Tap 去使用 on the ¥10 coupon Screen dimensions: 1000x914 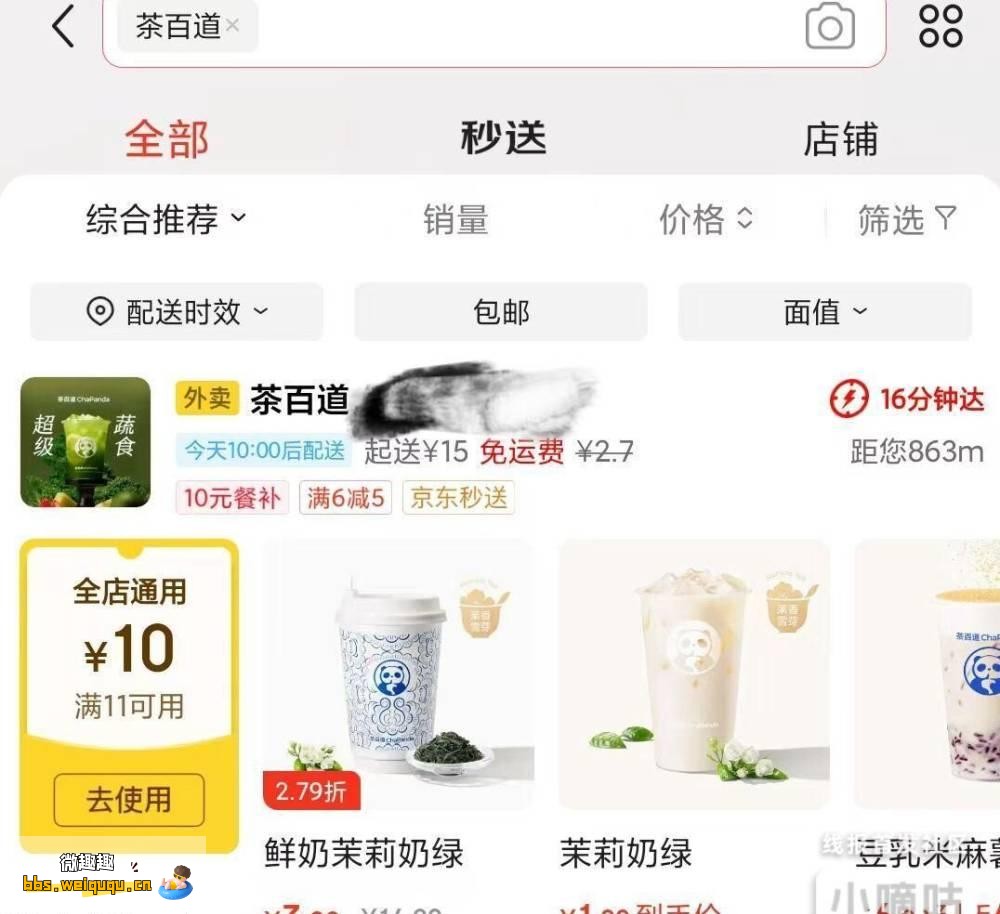coord(129,799)
